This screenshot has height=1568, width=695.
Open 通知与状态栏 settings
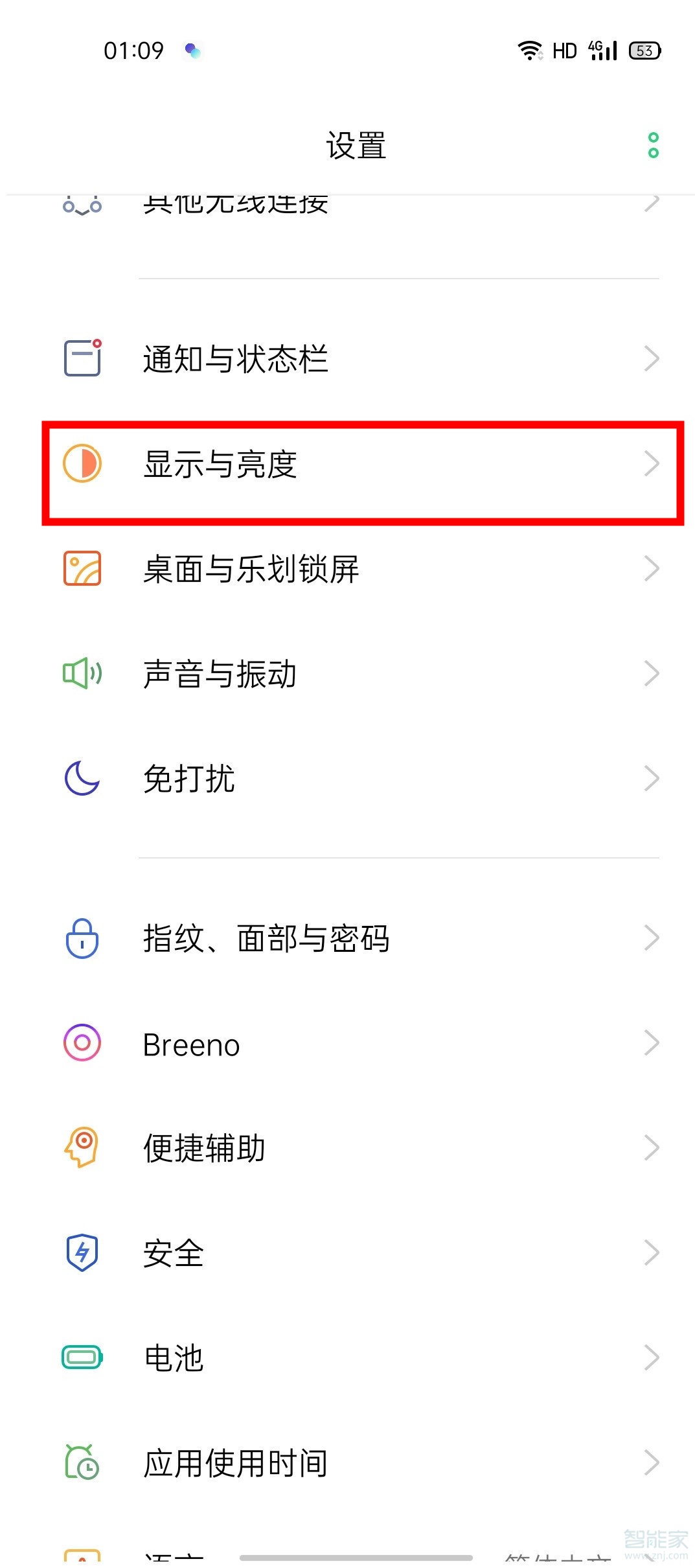pyautogui.click(x=347, y=358)
